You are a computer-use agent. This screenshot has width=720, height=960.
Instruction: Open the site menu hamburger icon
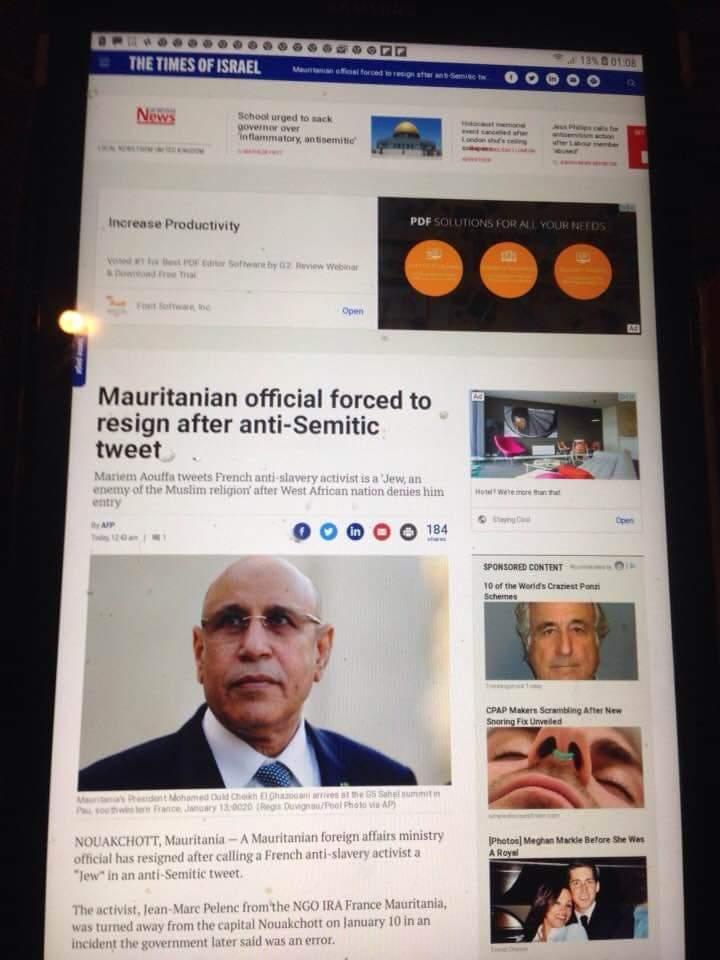106,63
